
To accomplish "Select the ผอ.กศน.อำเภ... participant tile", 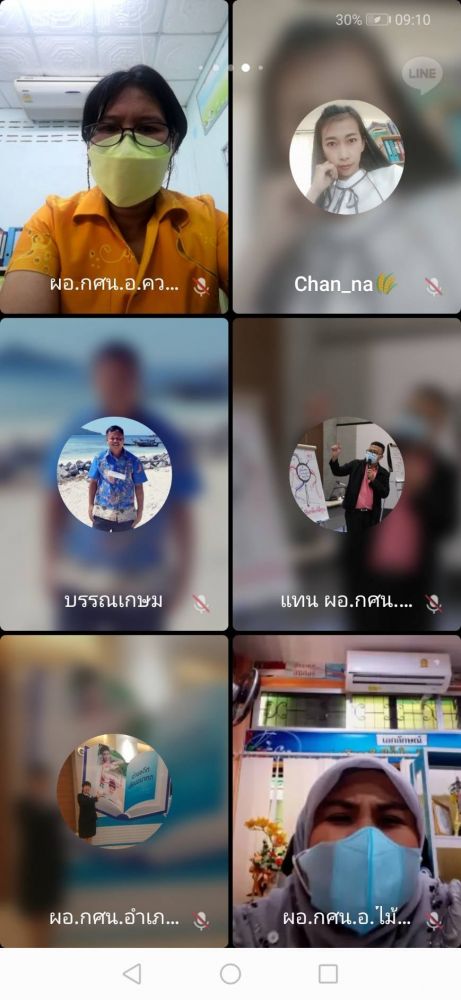I will pos(113,791).
